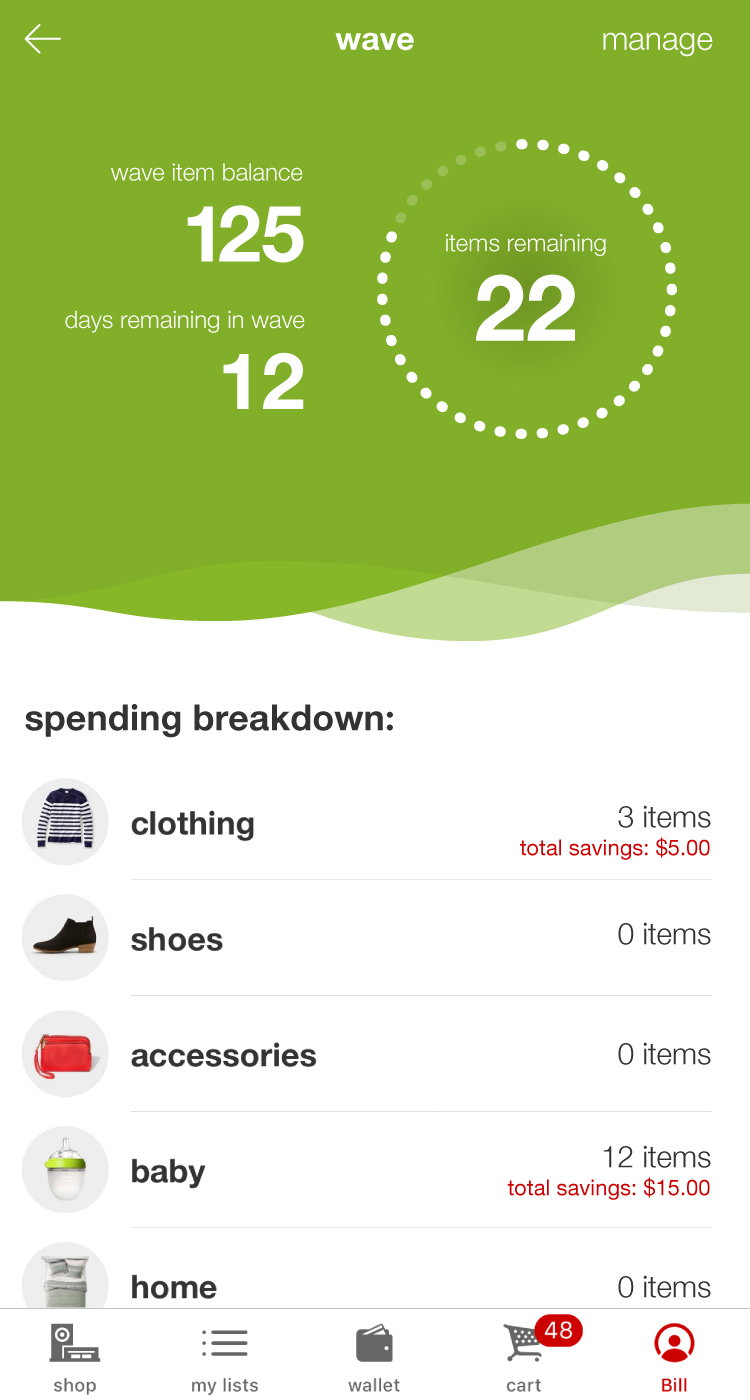Open the manage option in the header
750x1400 pixels.
(657, 40)
